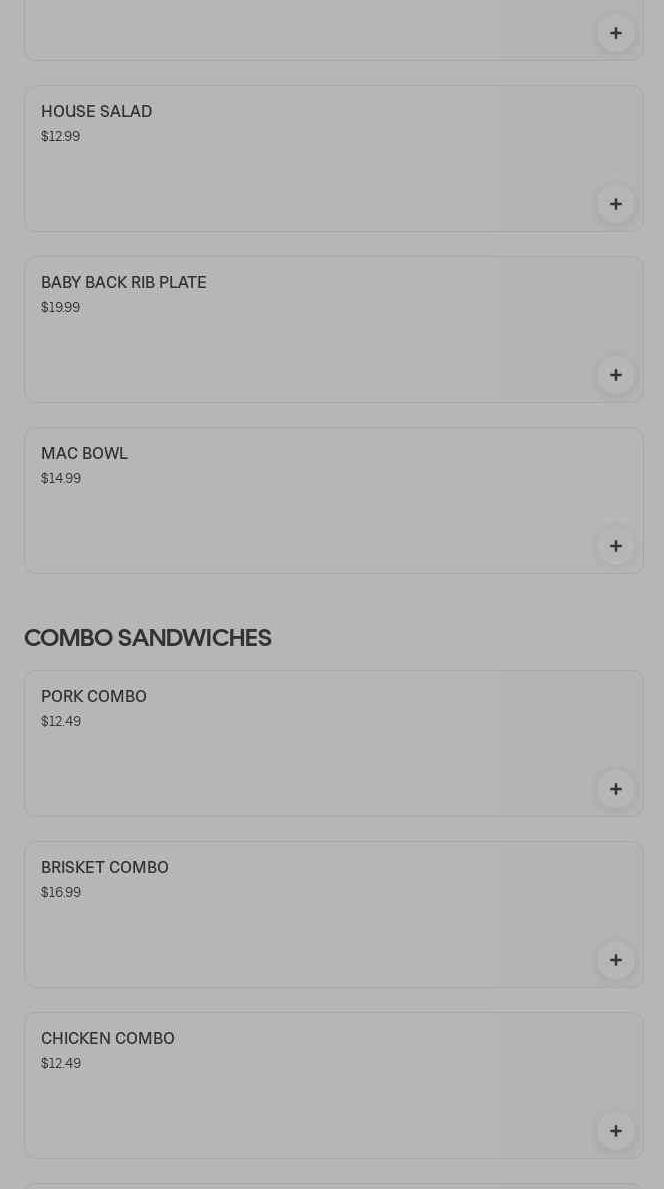This screenshot has height=1189, width=664.
Task: Open the Chicken Combo item
Action: pos(334,1085)
